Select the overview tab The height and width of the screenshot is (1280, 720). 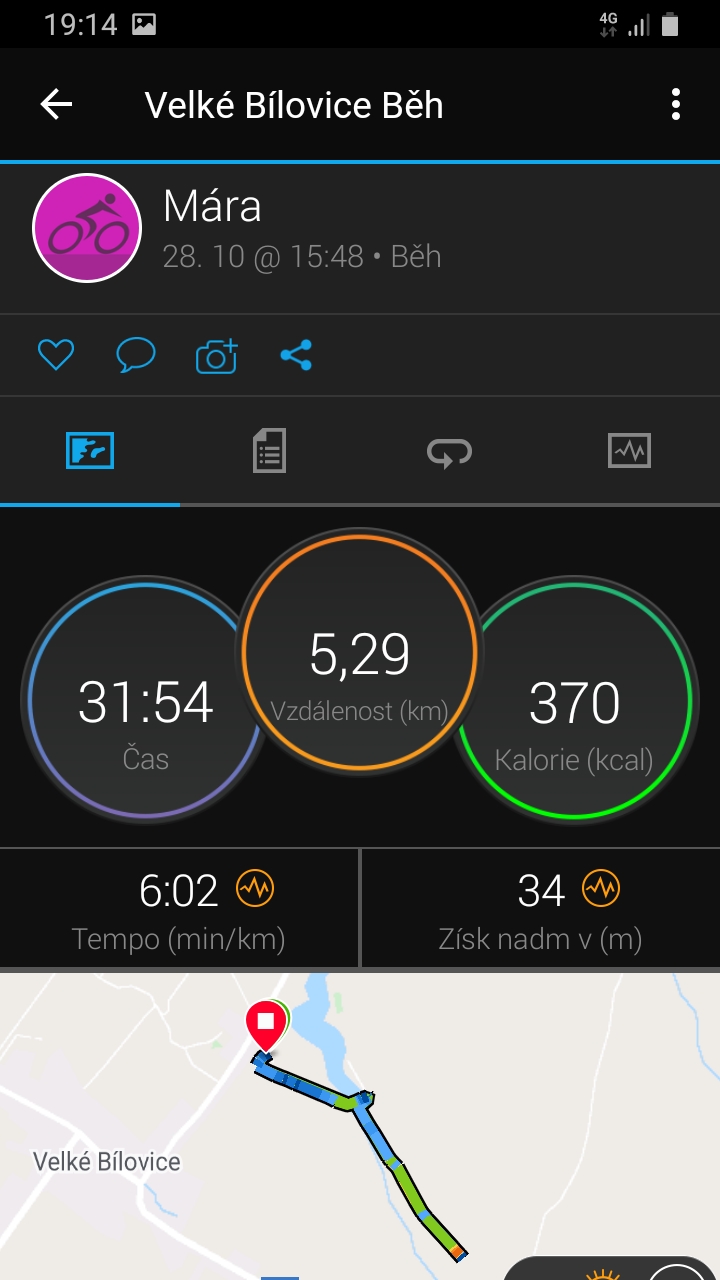pos(90,451)
